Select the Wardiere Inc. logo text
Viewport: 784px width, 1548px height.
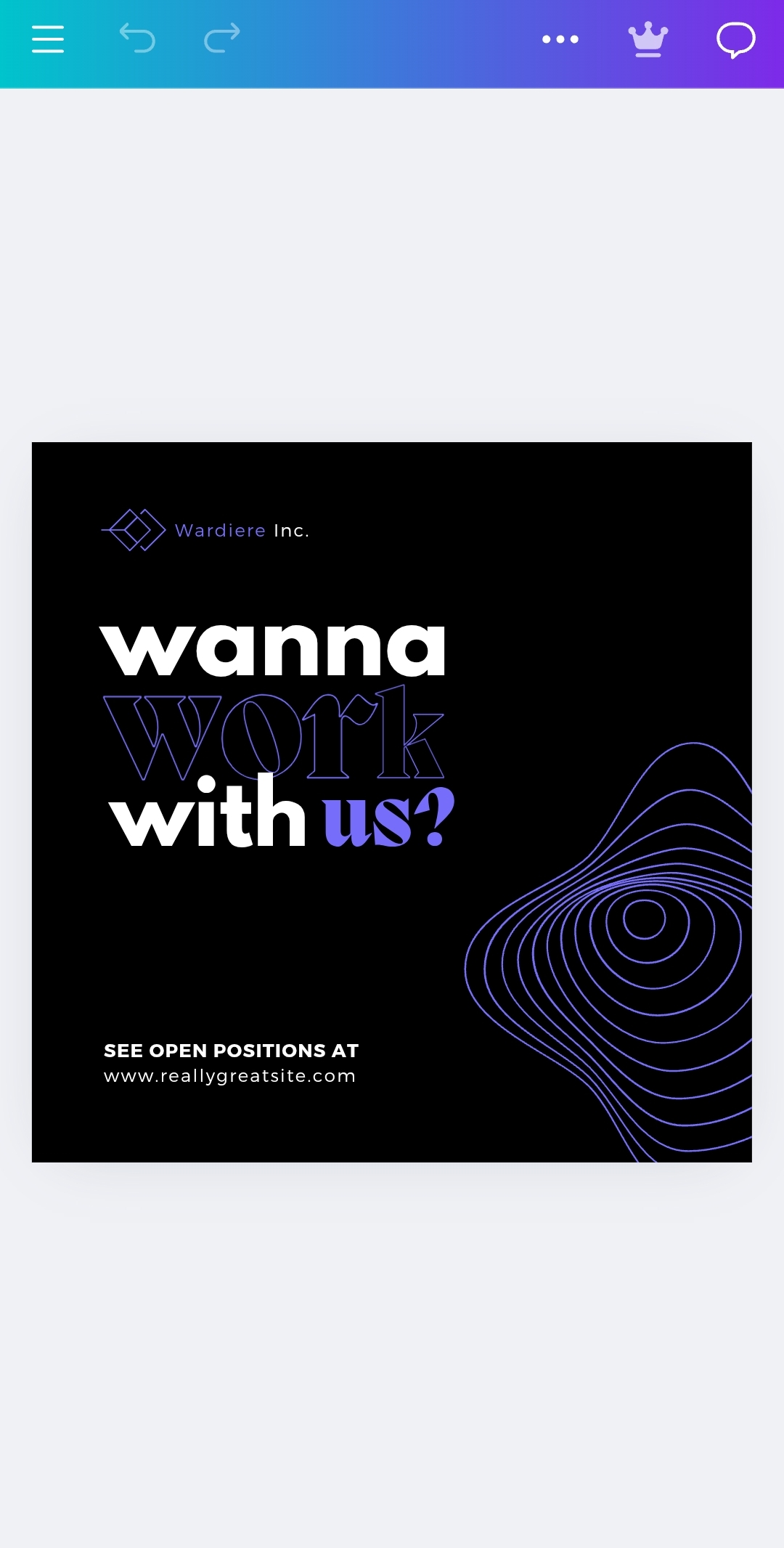click(x=242, y=531)
